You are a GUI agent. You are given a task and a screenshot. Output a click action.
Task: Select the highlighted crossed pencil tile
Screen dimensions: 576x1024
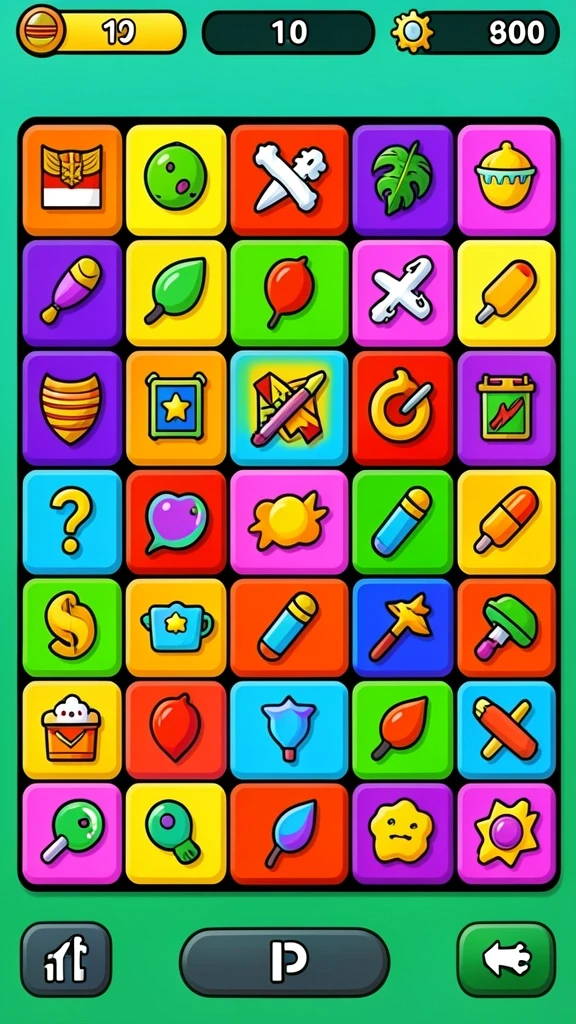click(x=289, y=408)
